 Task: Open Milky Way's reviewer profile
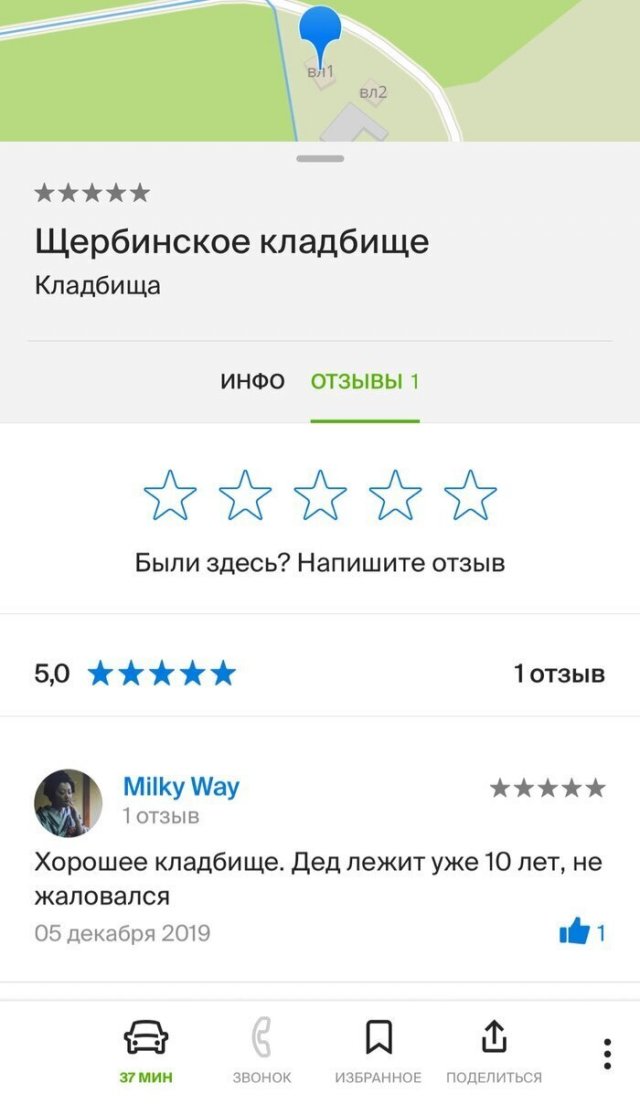tap(181, 786)
